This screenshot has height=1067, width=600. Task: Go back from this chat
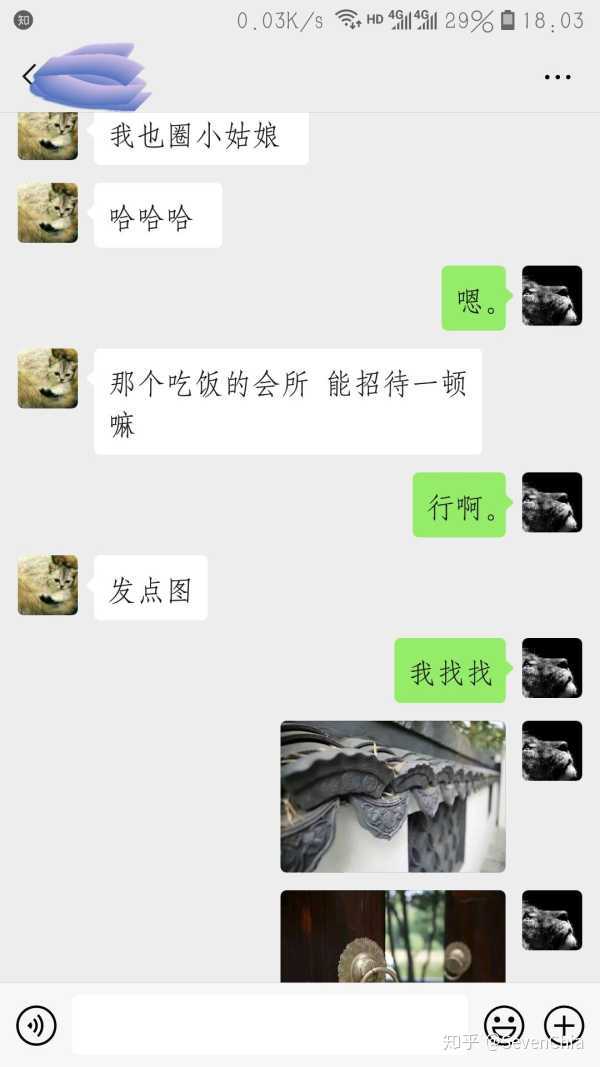coord(28,76)
